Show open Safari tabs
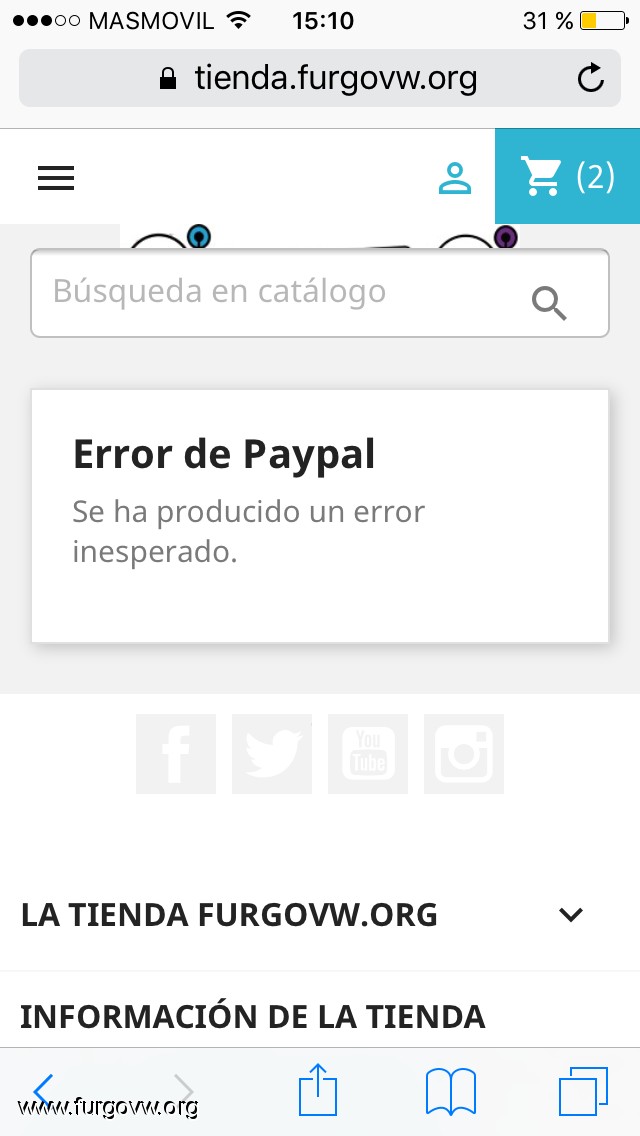Screen dimensions: 640x1136 [583, 1091]
